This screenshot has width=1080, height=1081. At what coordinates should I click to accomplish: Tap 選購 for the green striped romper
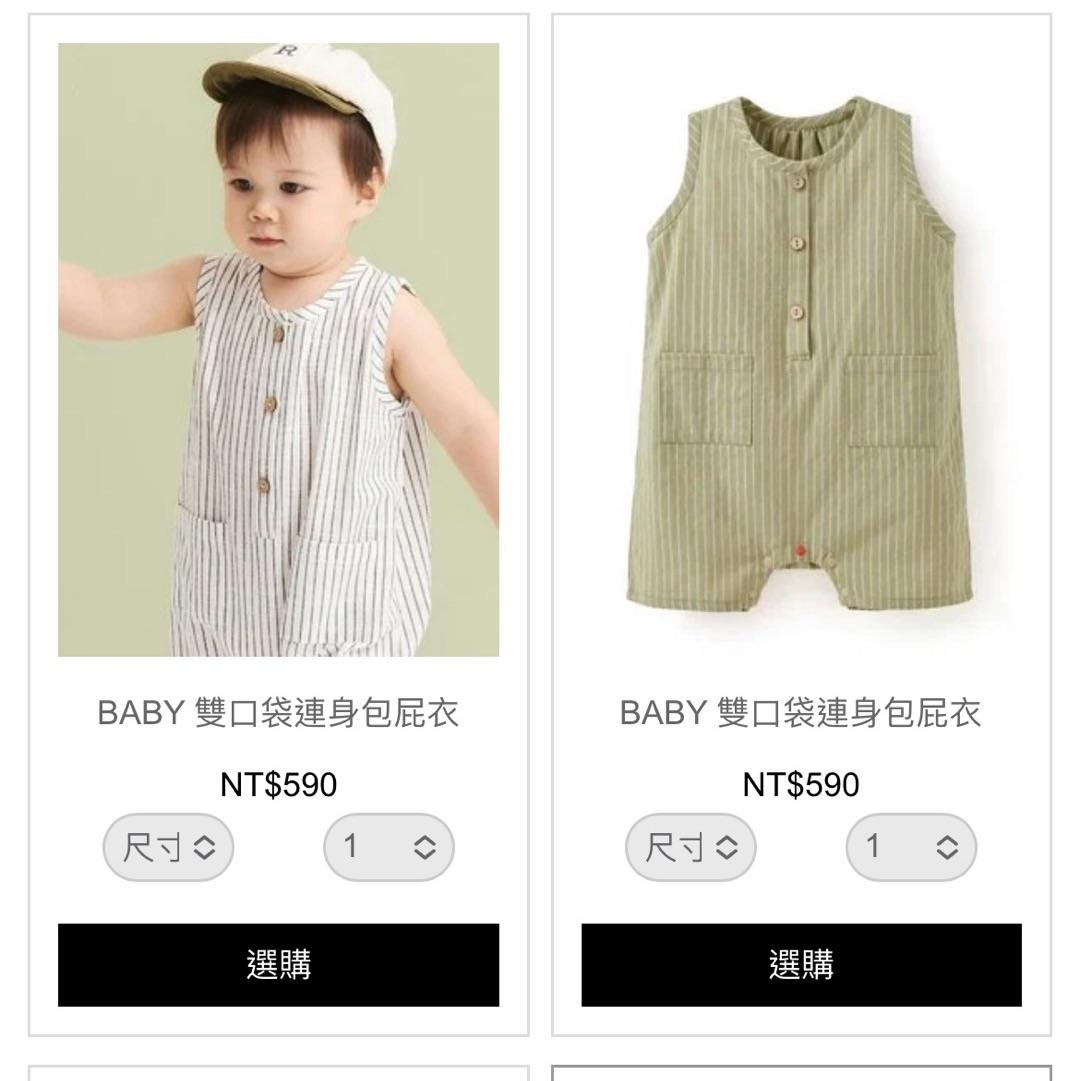pyautogui.click(x=801, y=965)
